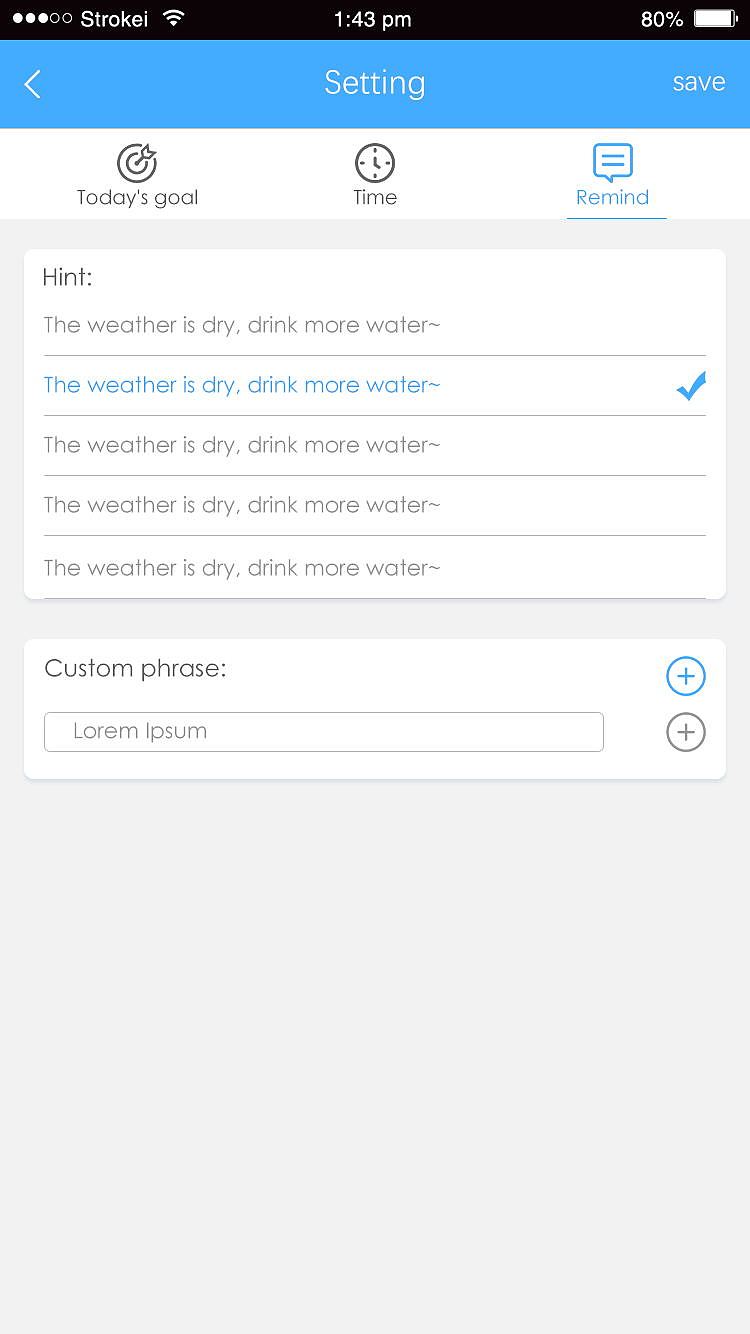Tap the back arrow in the header
Image resolution: width=750 pixels, height=1334 pixels.
click(32, 84)
